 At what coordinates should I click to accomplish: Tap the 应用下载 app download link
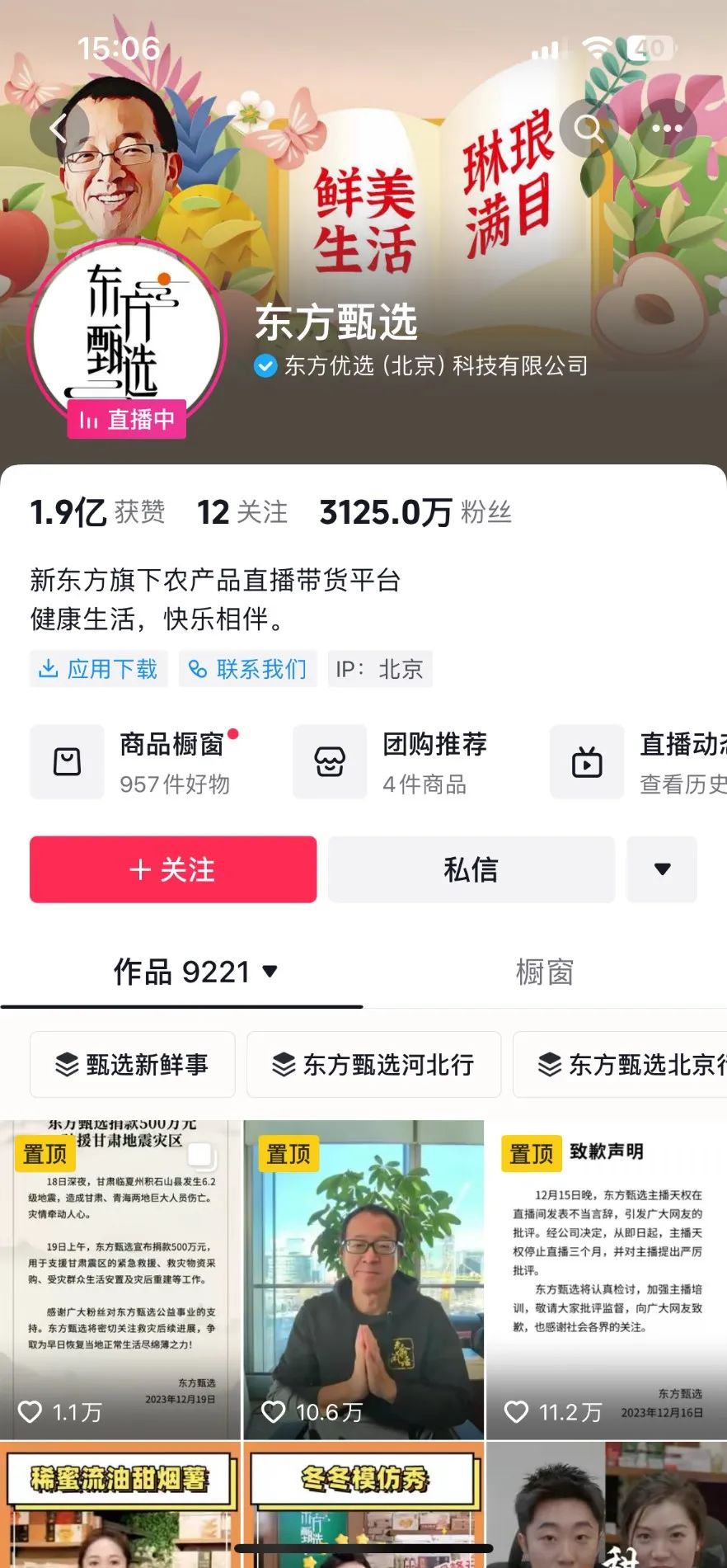[x=99, y=669]
